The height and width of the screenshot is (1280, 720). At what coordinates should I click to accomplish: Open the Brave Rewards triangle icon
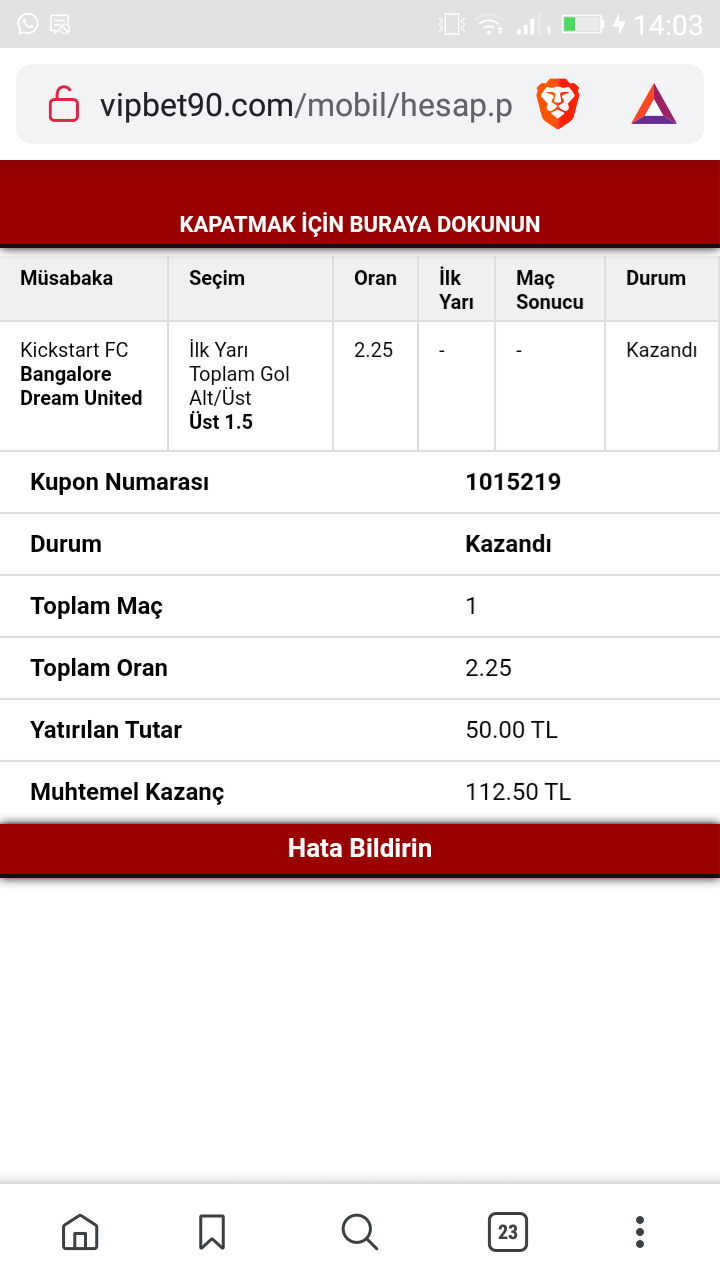pyautogui.click(x=654, y=104)
